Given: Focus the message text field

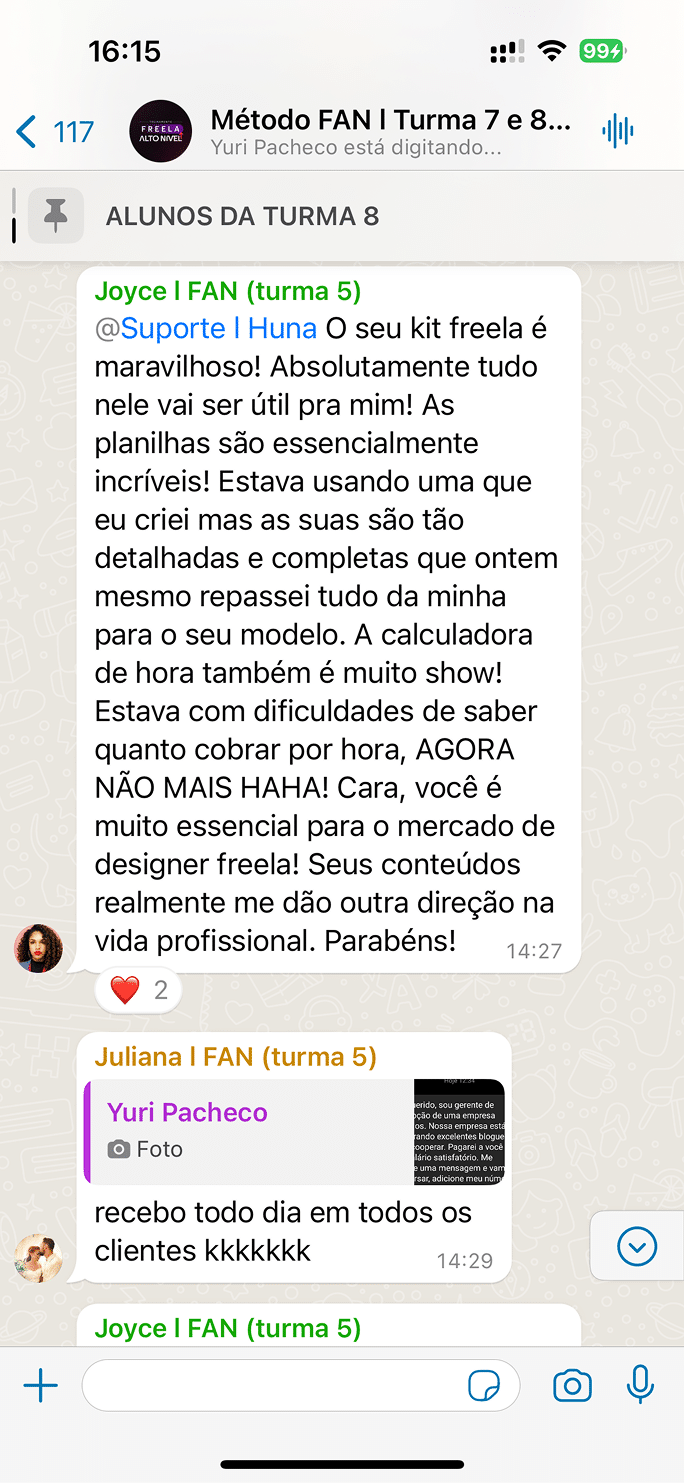Looking at the screenshot, I should point(270,1386).
